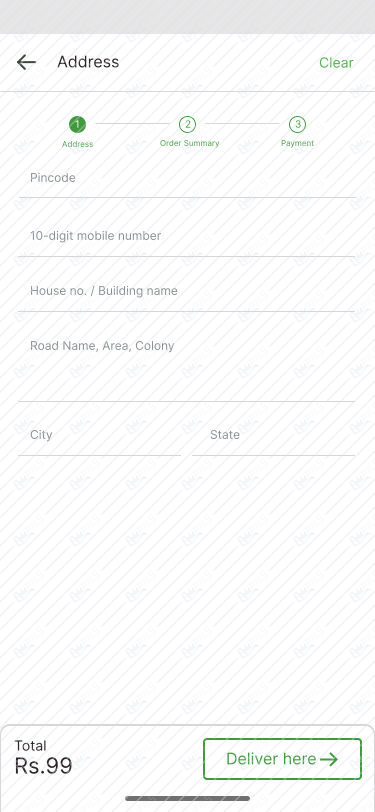This screenshot has width=375, height=812.
Task: Tap the Deliver here button
Action: point(282,759)
